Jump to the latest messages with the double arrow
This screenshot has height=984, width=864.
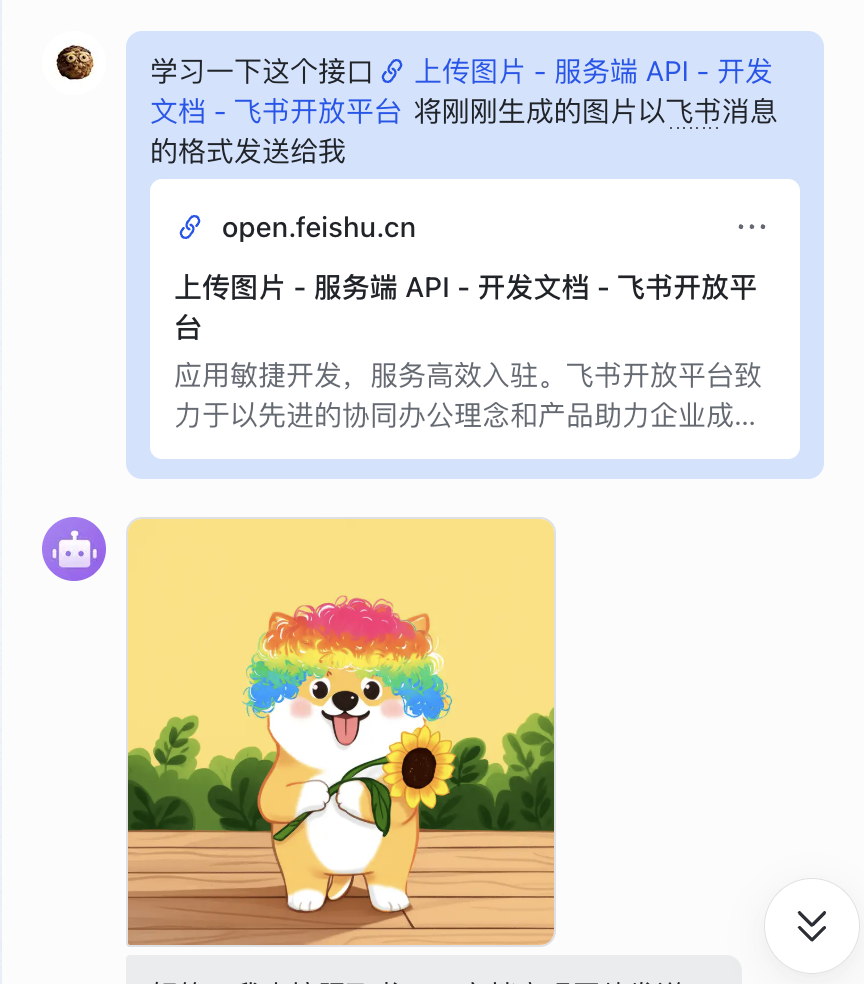pos(811,925)
